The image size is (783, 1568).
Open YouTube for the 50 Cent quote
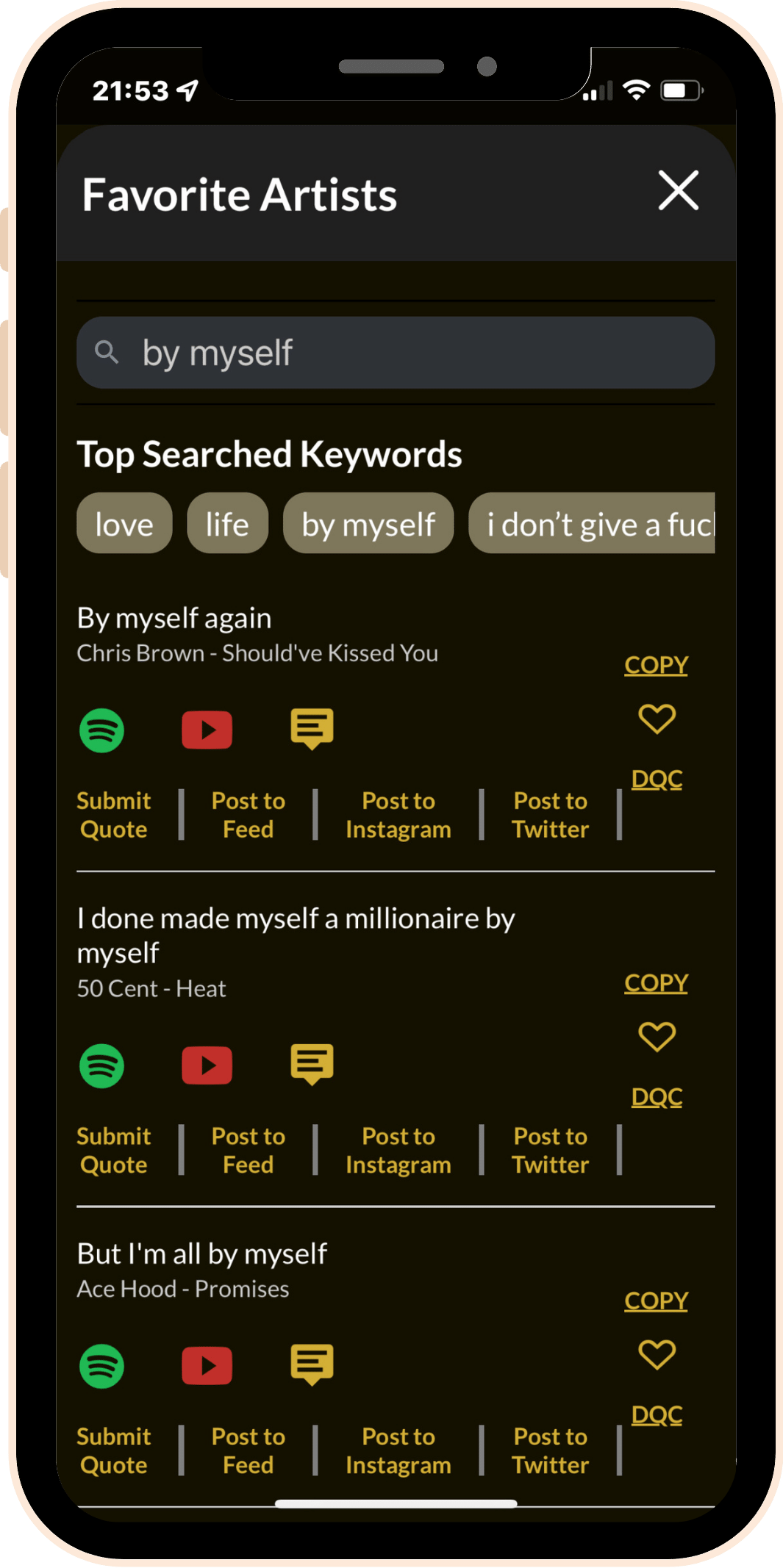207,1065
